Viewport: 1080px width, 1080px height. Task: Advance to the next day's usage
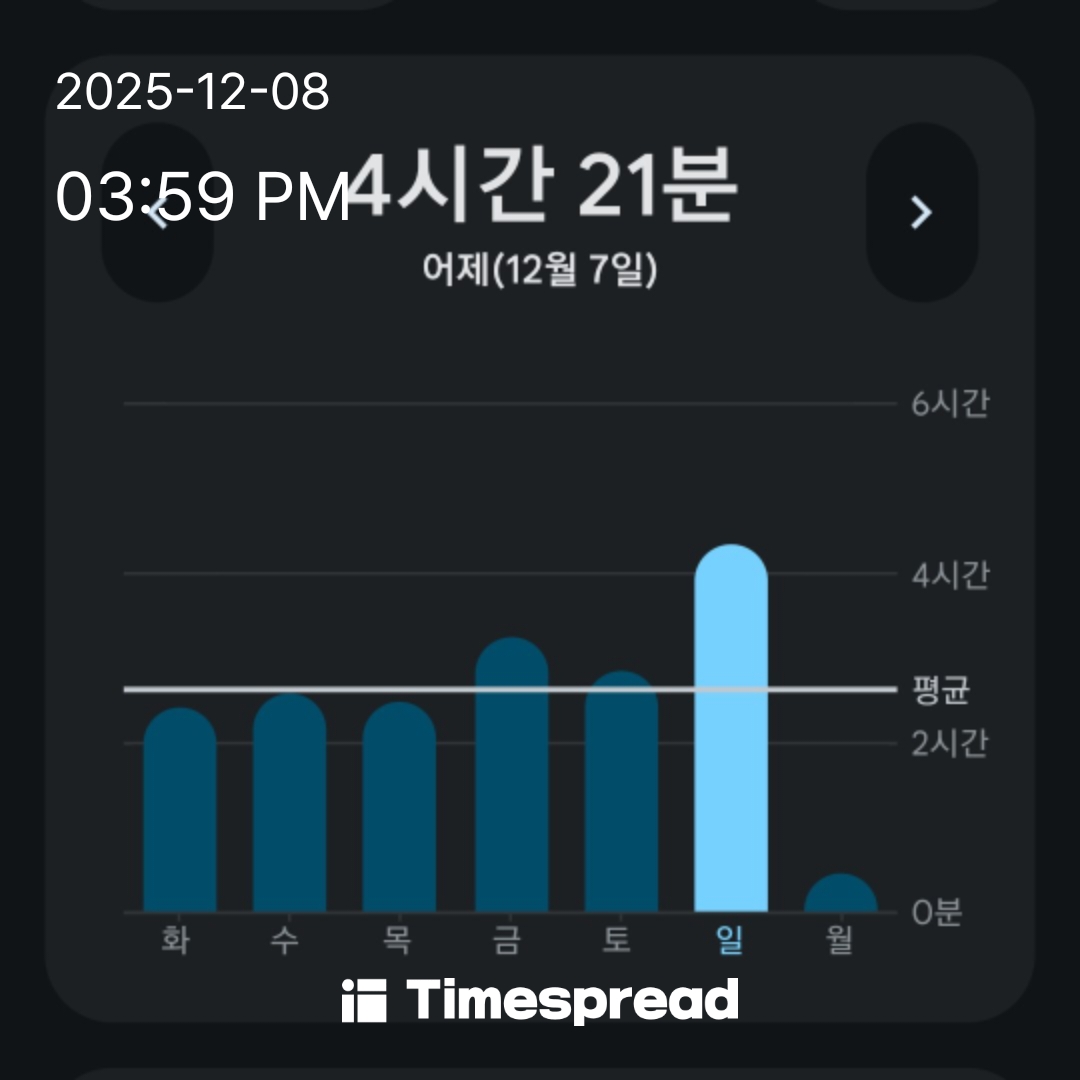pos(921,212)
